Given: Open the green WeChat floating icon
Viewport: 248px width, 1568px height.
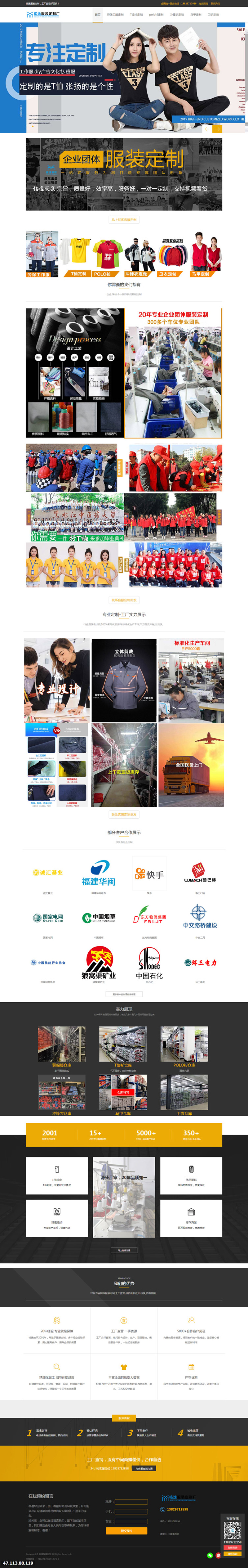Looking at the screenshot, I should (210, 1555).
